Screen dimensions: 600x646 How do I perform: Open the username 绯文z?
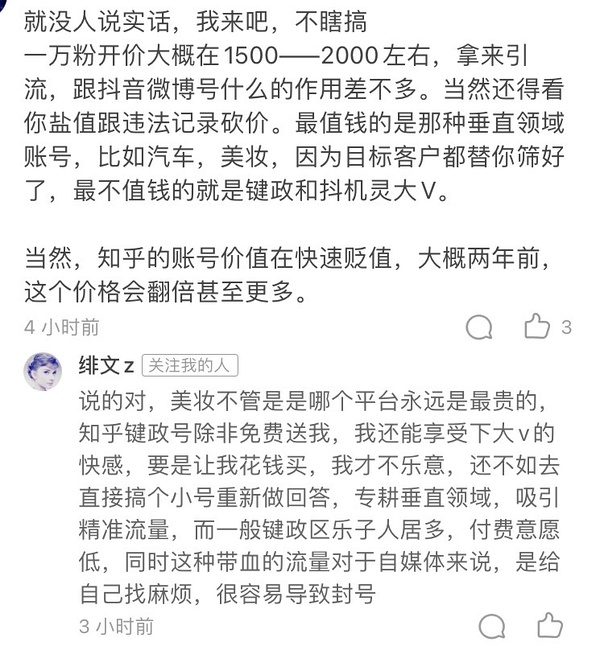pyautogui.click(x=106, y=366)
